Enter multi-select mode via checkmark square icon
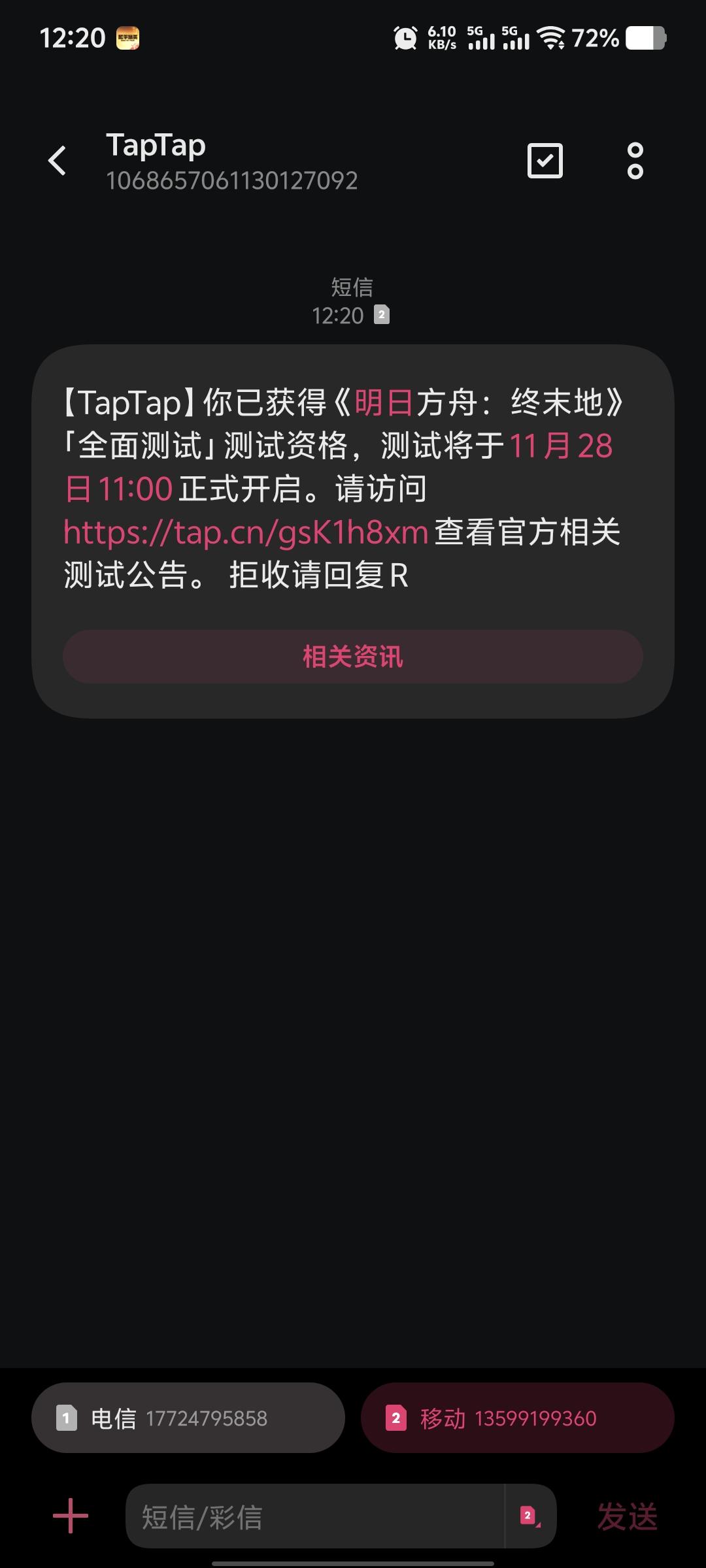 (x=545, y=159)
